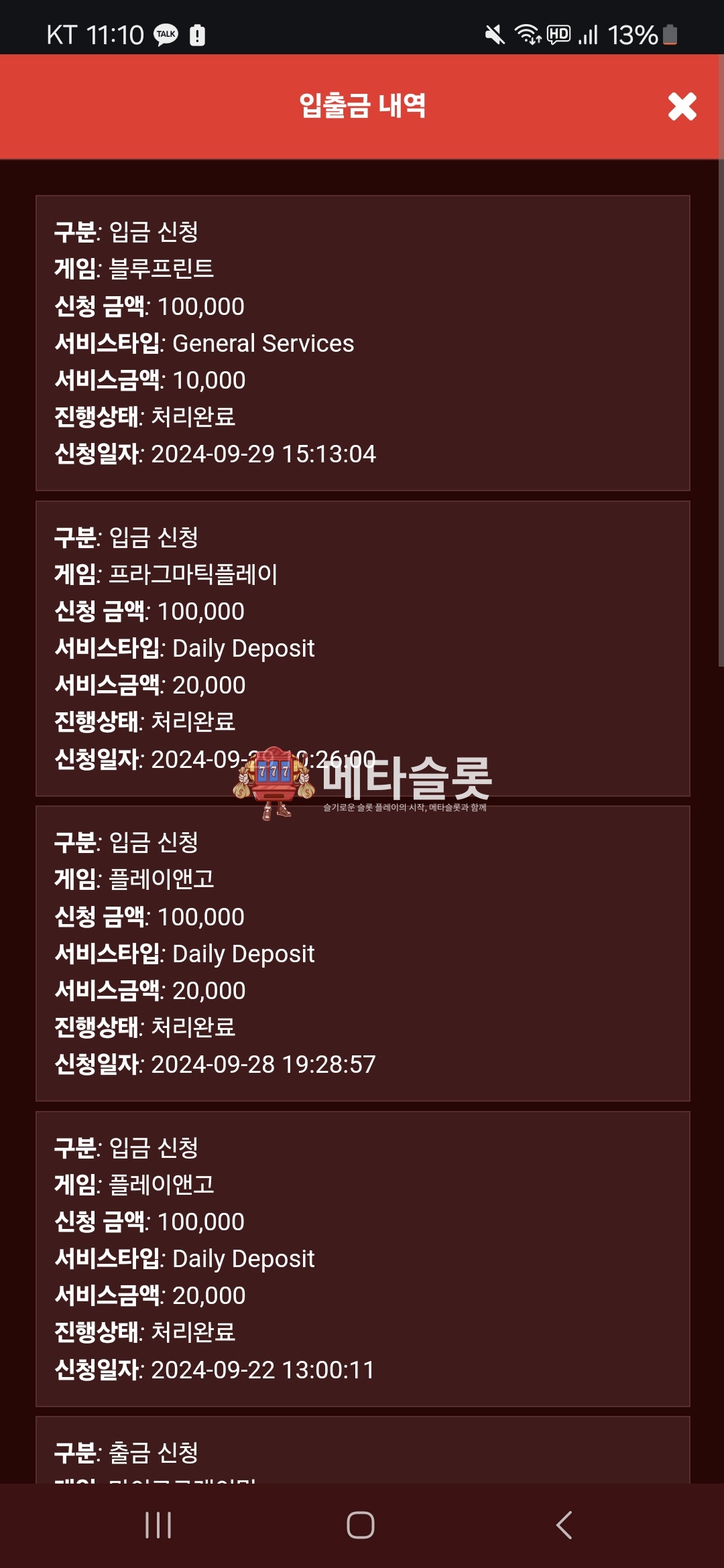Go to the home screen
The image size is (724, 1568).
[x=361, y=1525]
